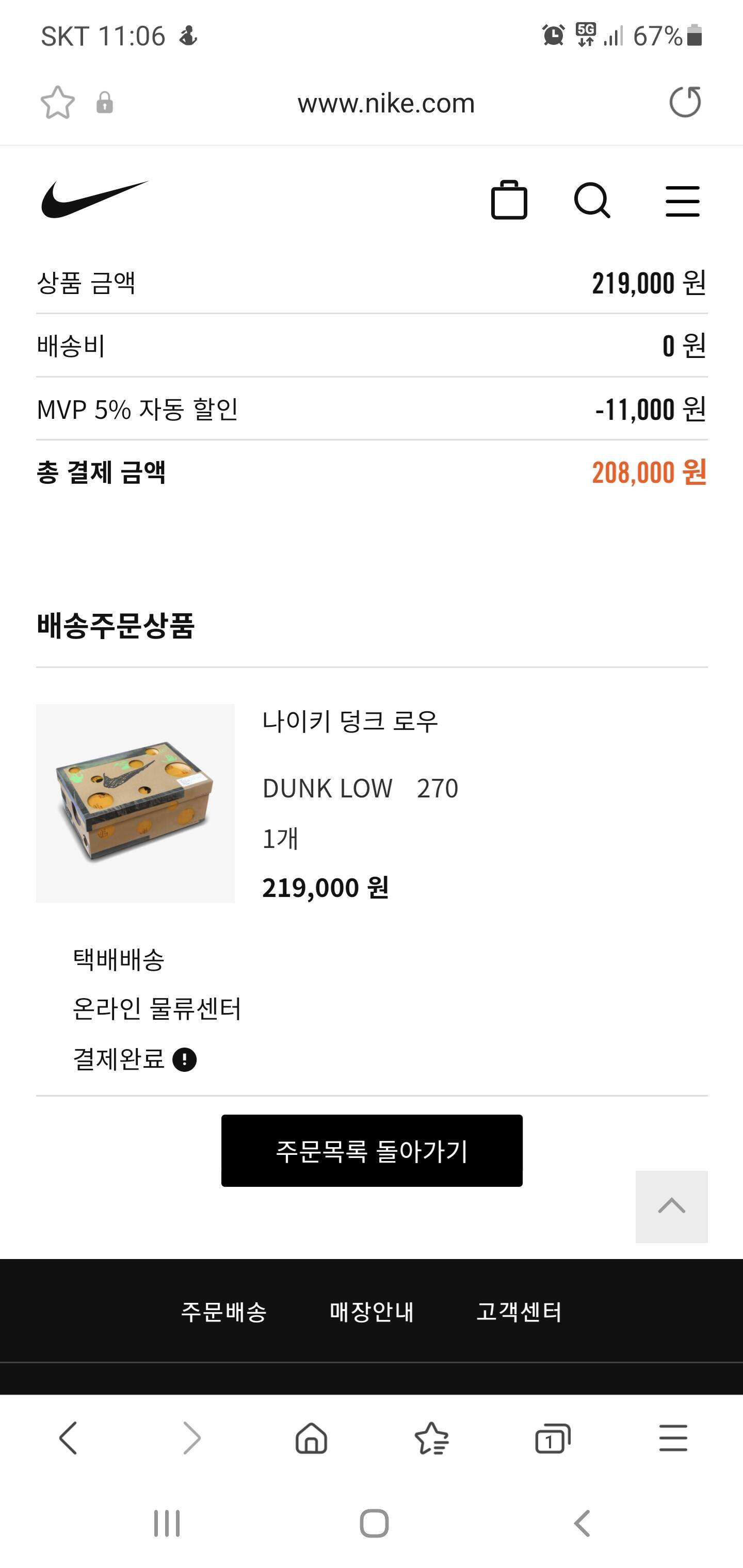The height and width of the screenshot is (1568, 743).
Task: Reload the nike.com page
Action: (685, 102)
